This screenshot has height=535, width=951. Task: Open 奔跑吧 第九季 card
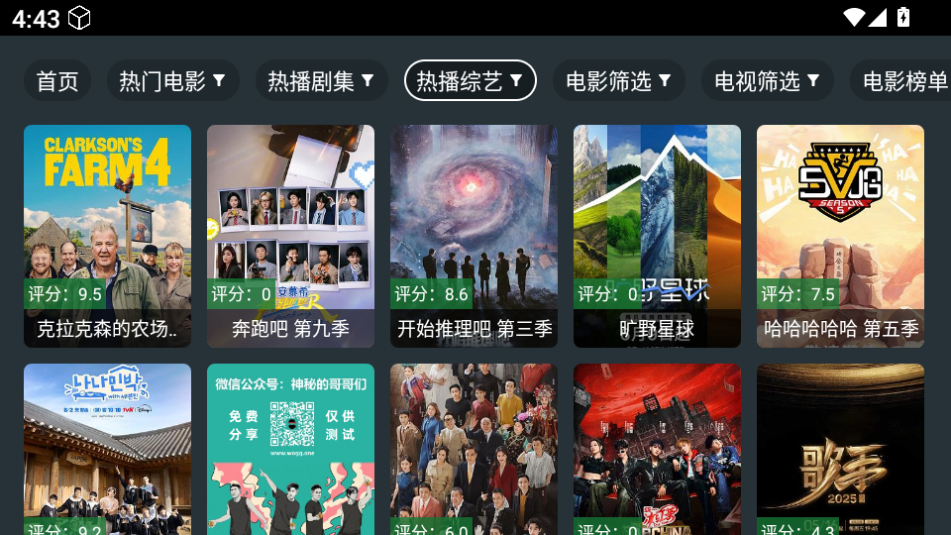pyautogui.click(x=290, y=236)
